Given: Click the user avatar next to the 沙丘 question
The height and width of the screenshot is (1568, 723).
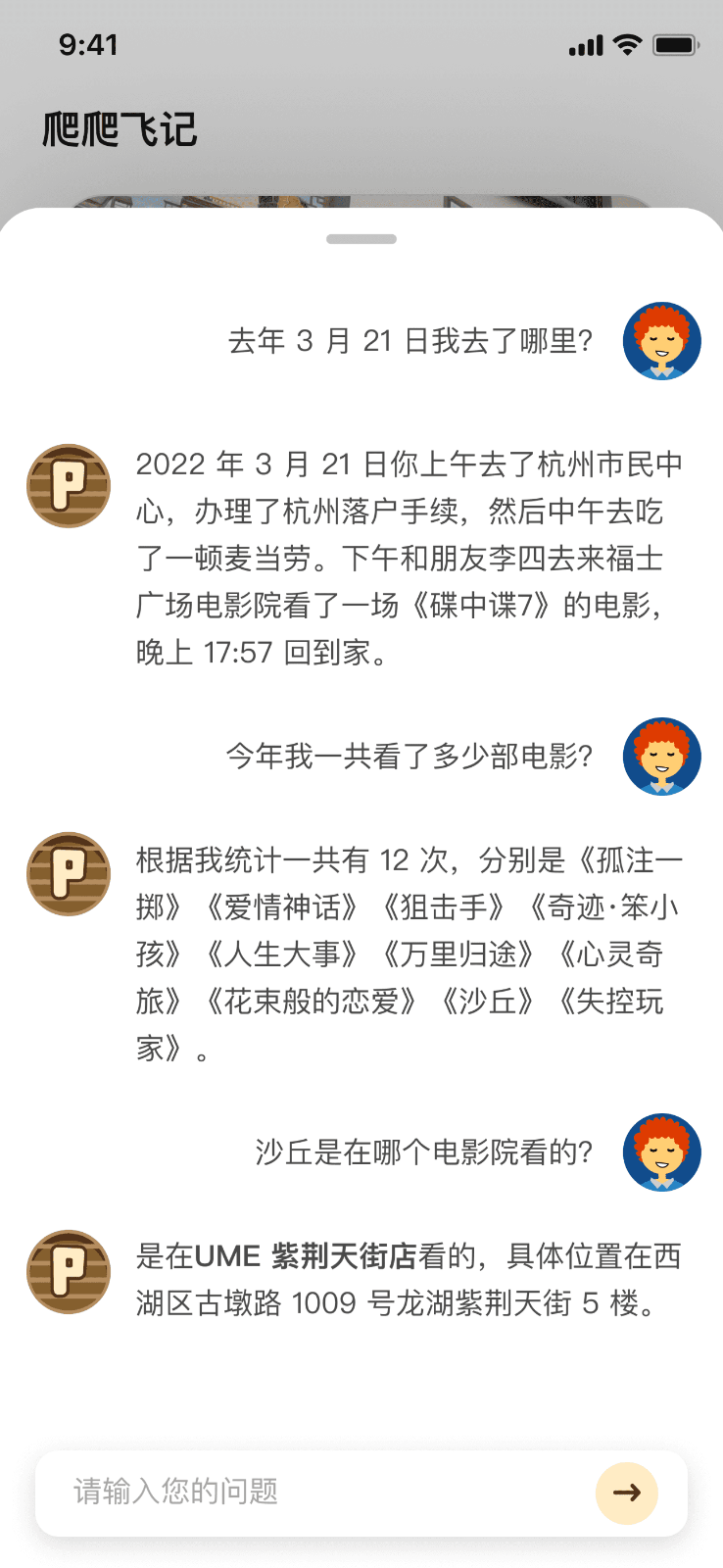Looking at the screenshot, I should point(661,1153).
